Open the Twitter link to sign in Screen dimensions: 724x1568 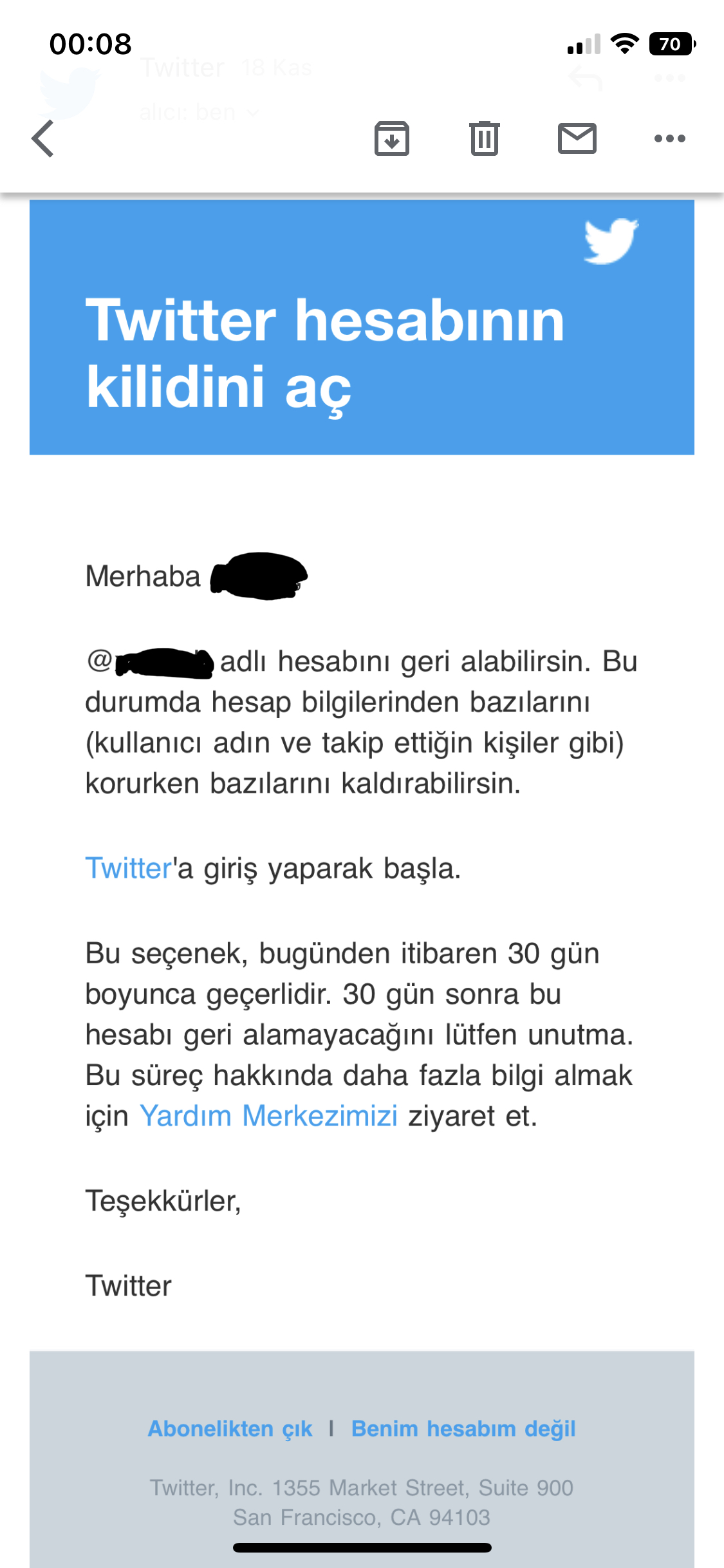(x=129, y=868)
